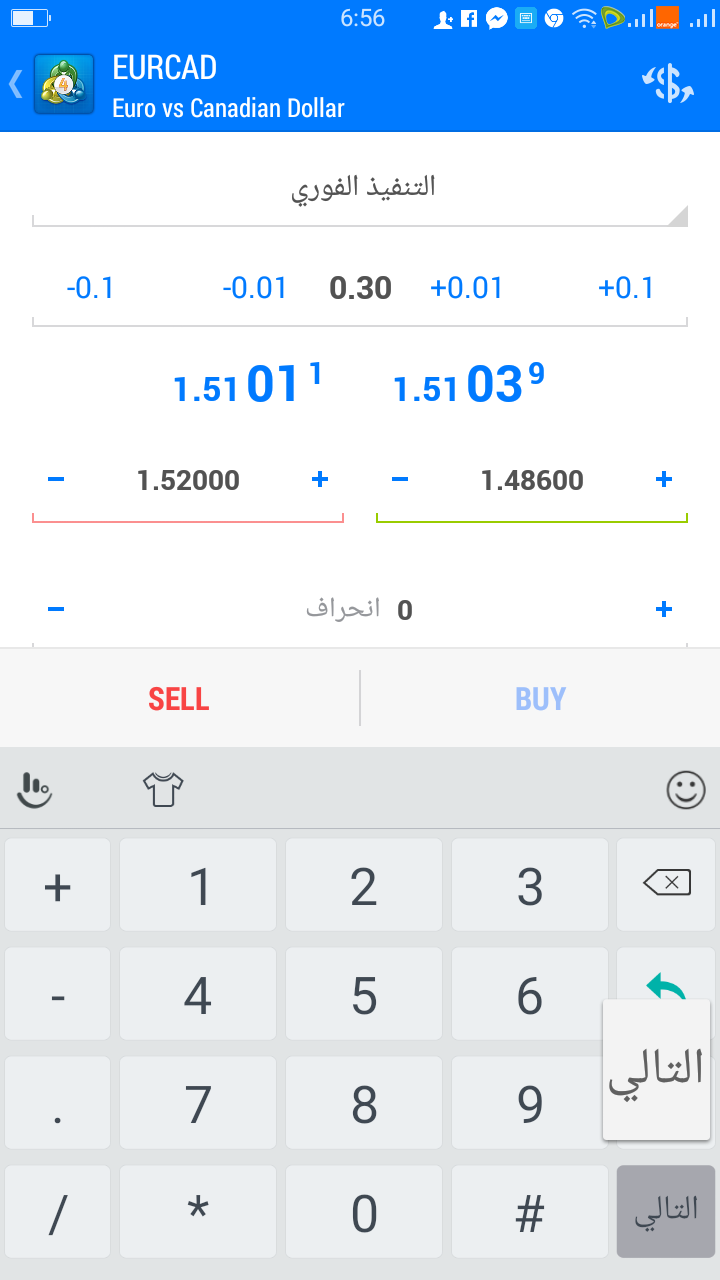This screenshot has width=720, height=1280.
Task: Tap the التالي next key on keyboard
Action: [x=666, y=1211]
